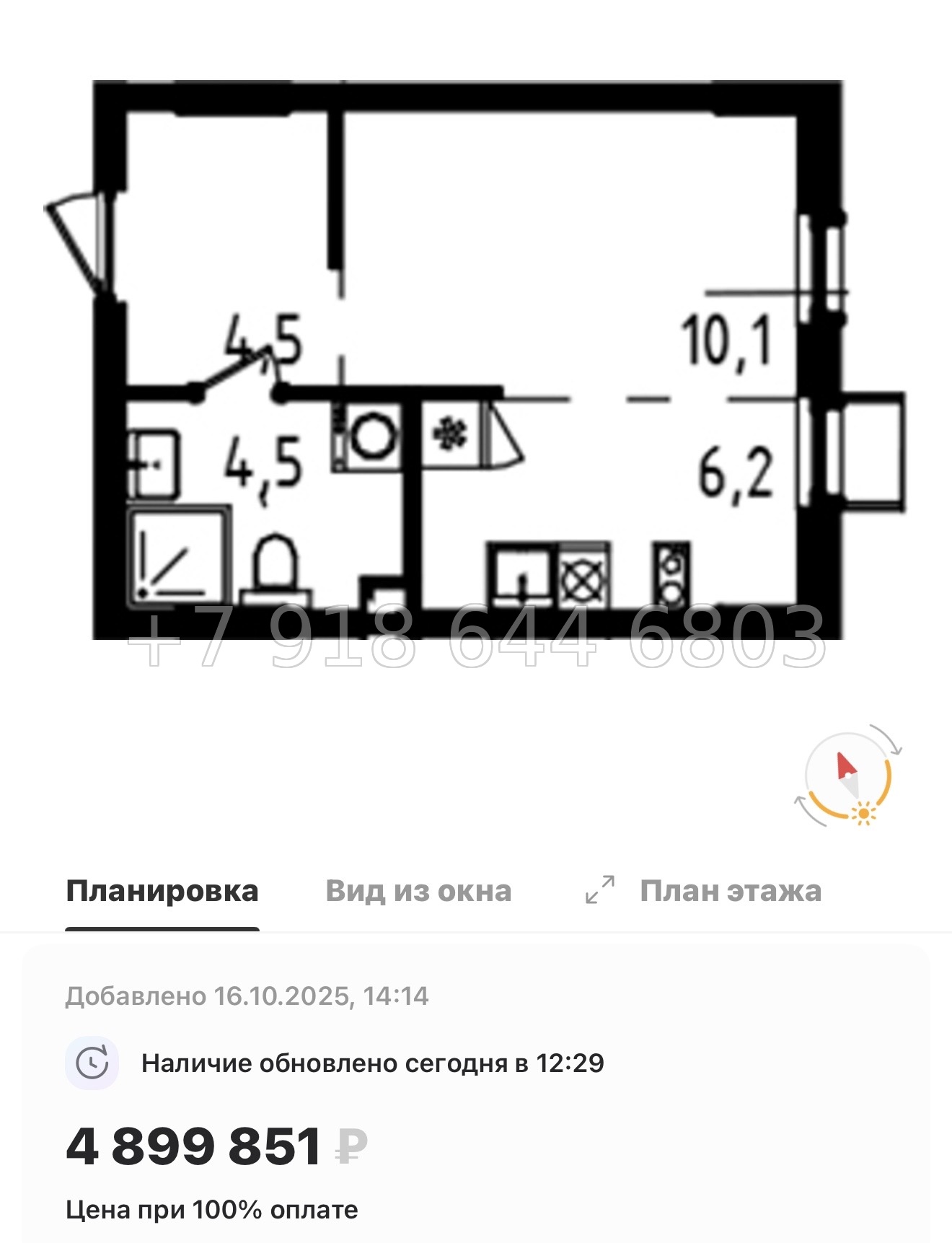This screenshot has height=1243, width=952.
Task: Switch to the Вид из окна tab
Action: pyautogui.click(x=418, y=892)
